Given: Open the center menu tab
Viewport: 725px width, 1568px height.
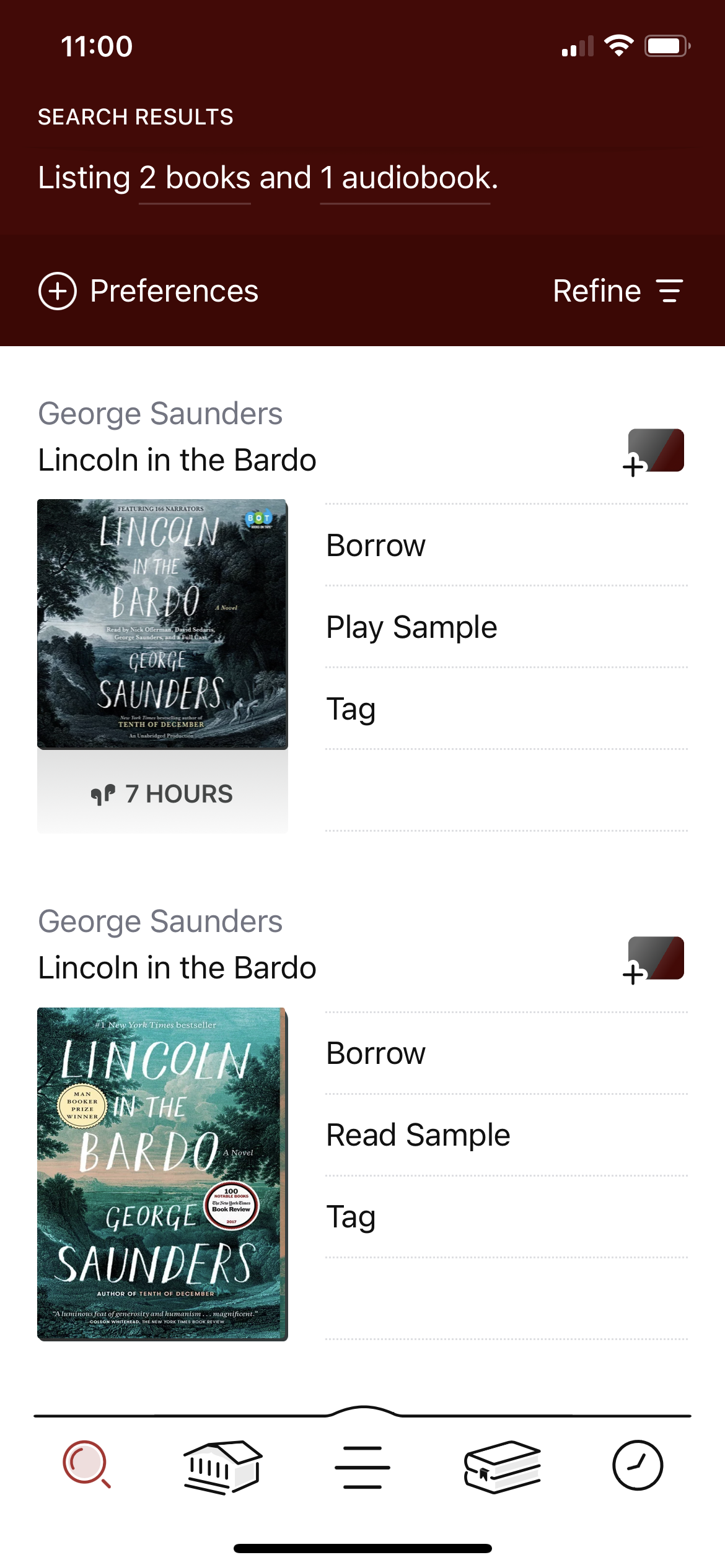Looking at the screenshot, I should [362, 1466].
